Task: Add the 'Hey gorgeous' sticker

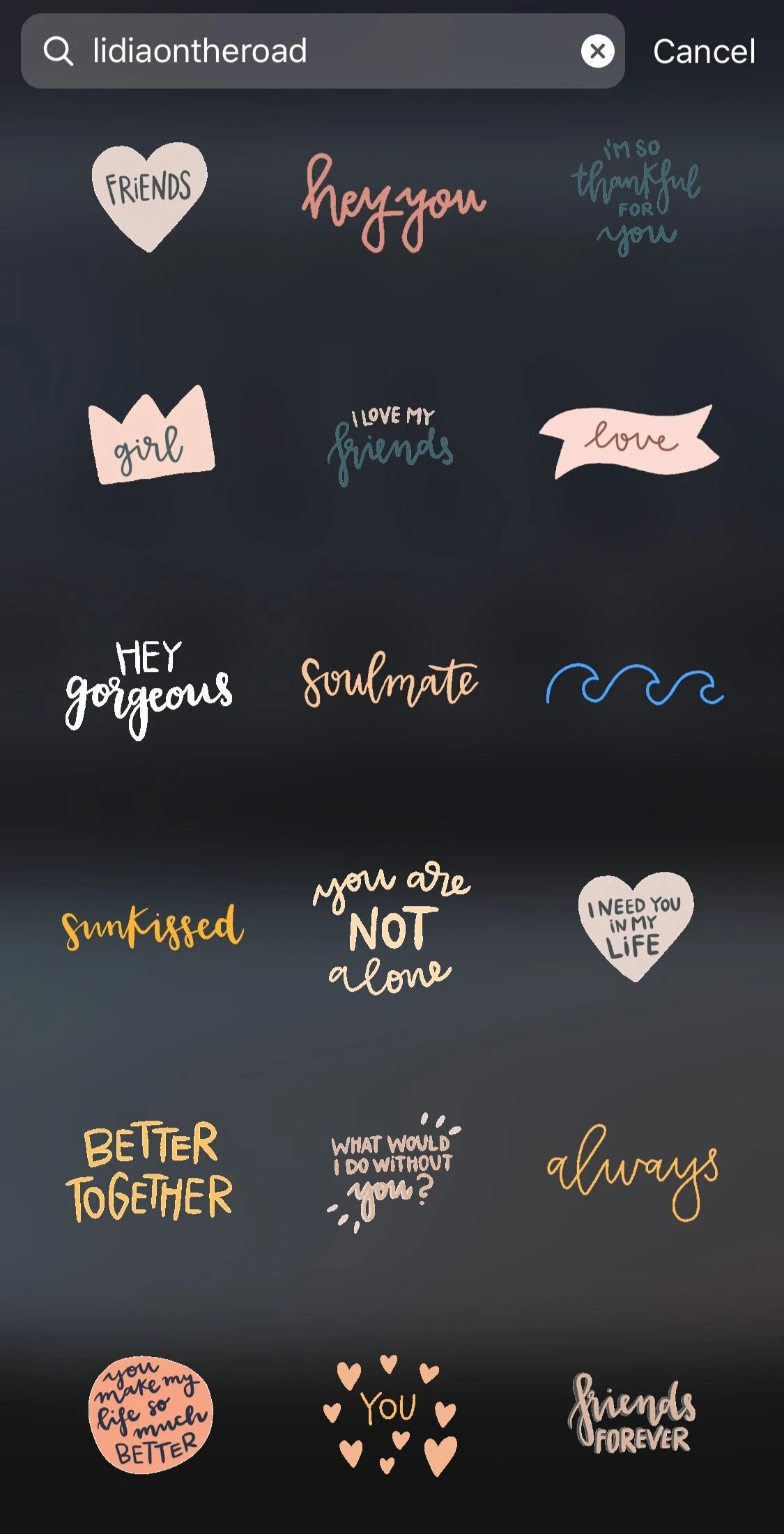Action: coord(148,687)
